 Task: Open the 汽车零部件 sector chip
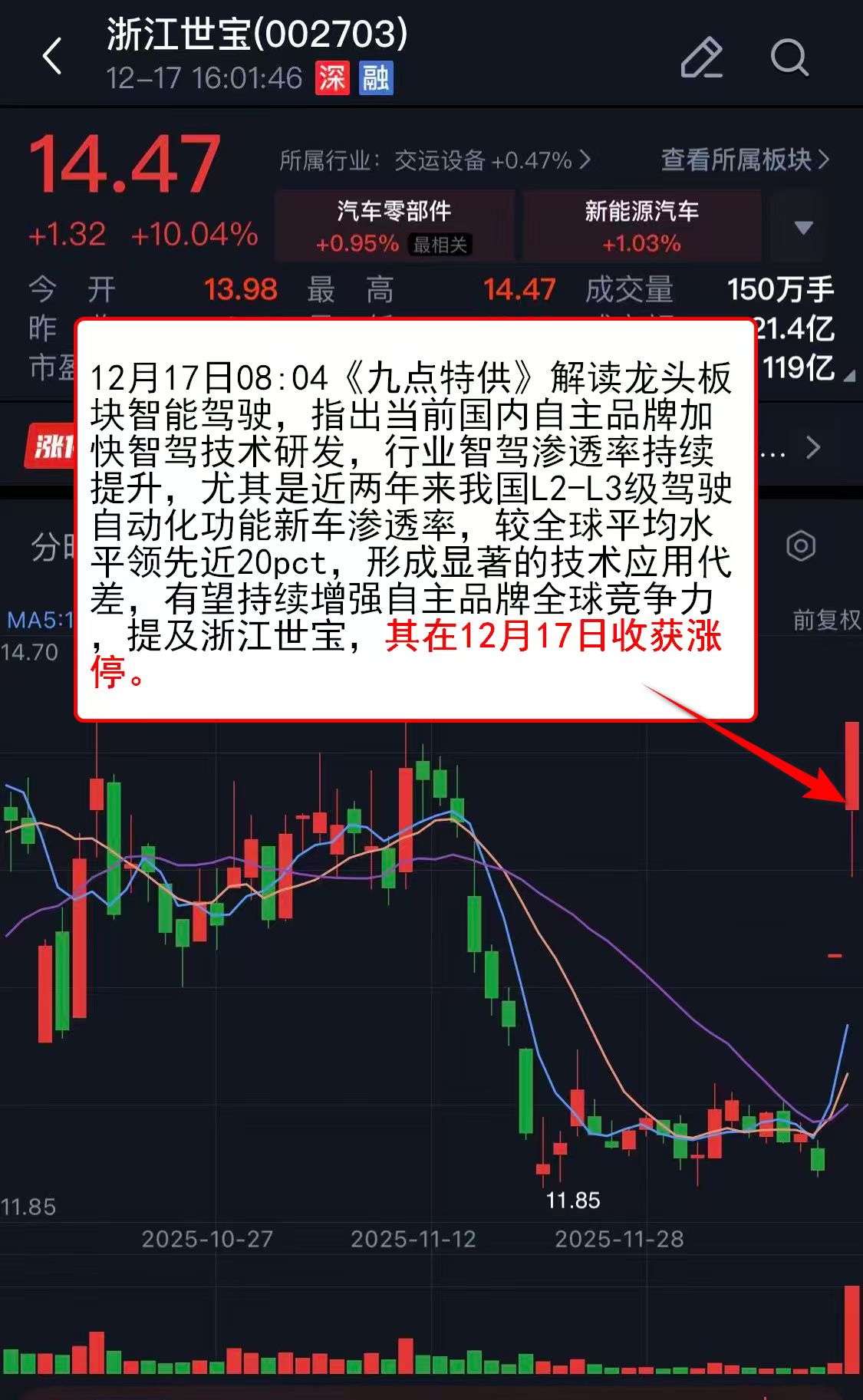coord(394,226)
